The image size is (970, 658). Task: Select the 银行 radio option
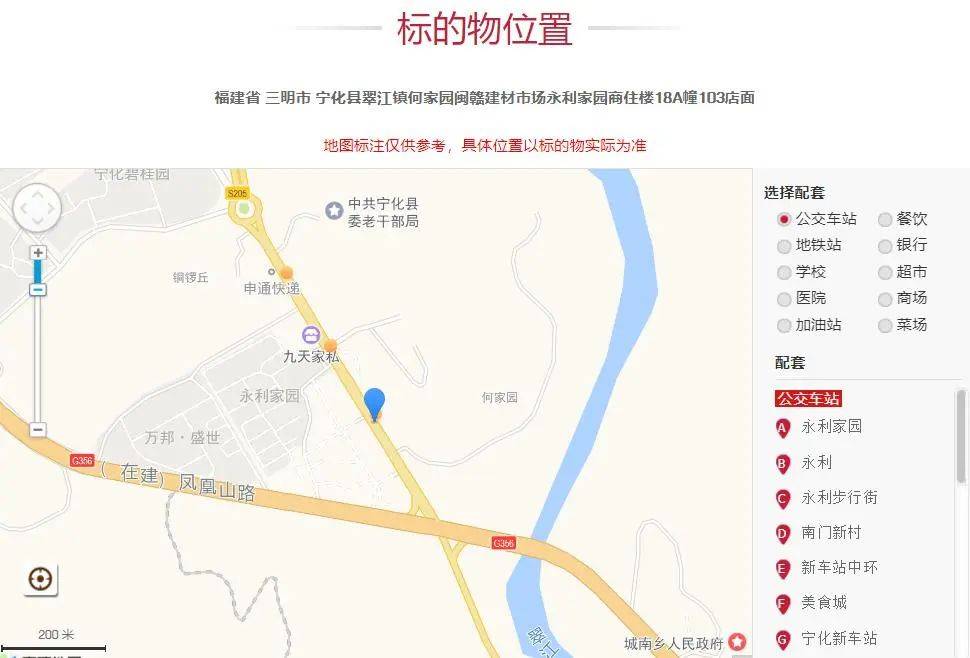click(x=885, y=246)
